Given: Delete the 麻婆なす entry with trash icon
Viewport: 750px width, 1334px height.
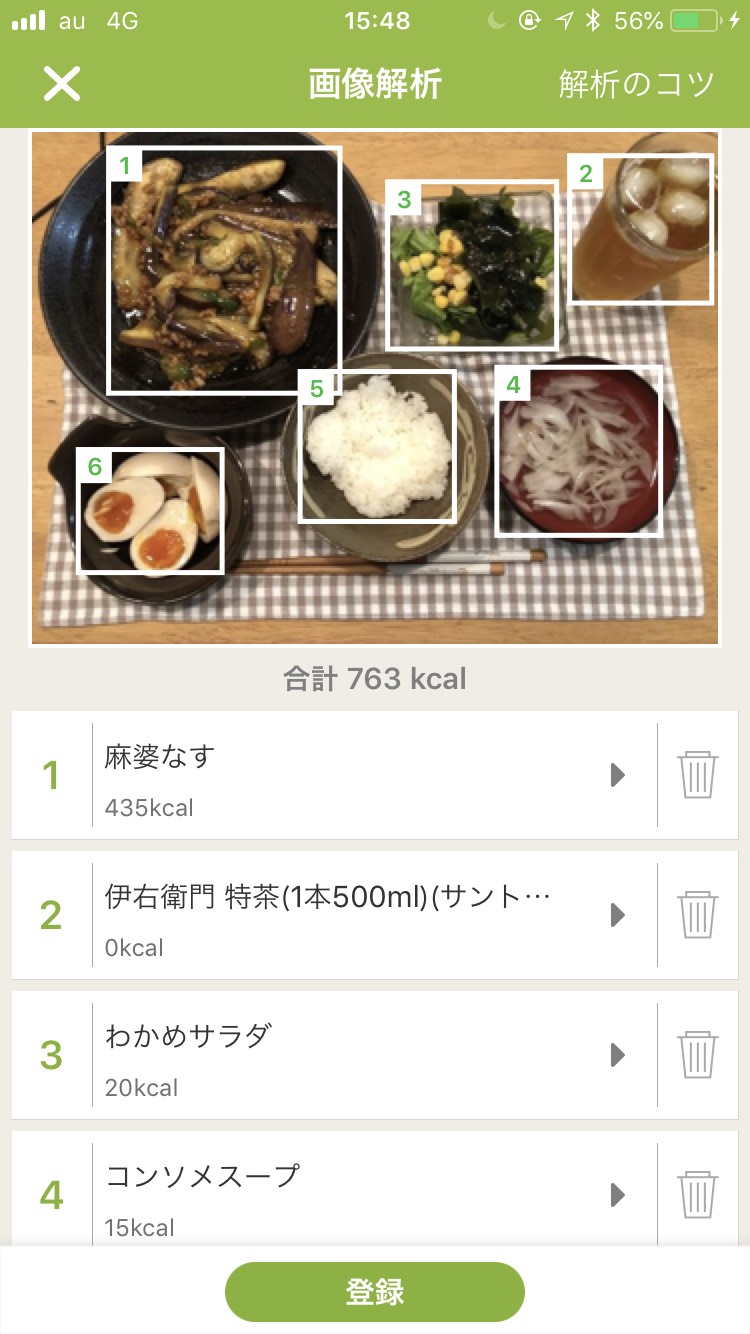Looking at the screenshot, I should [698, 773].
